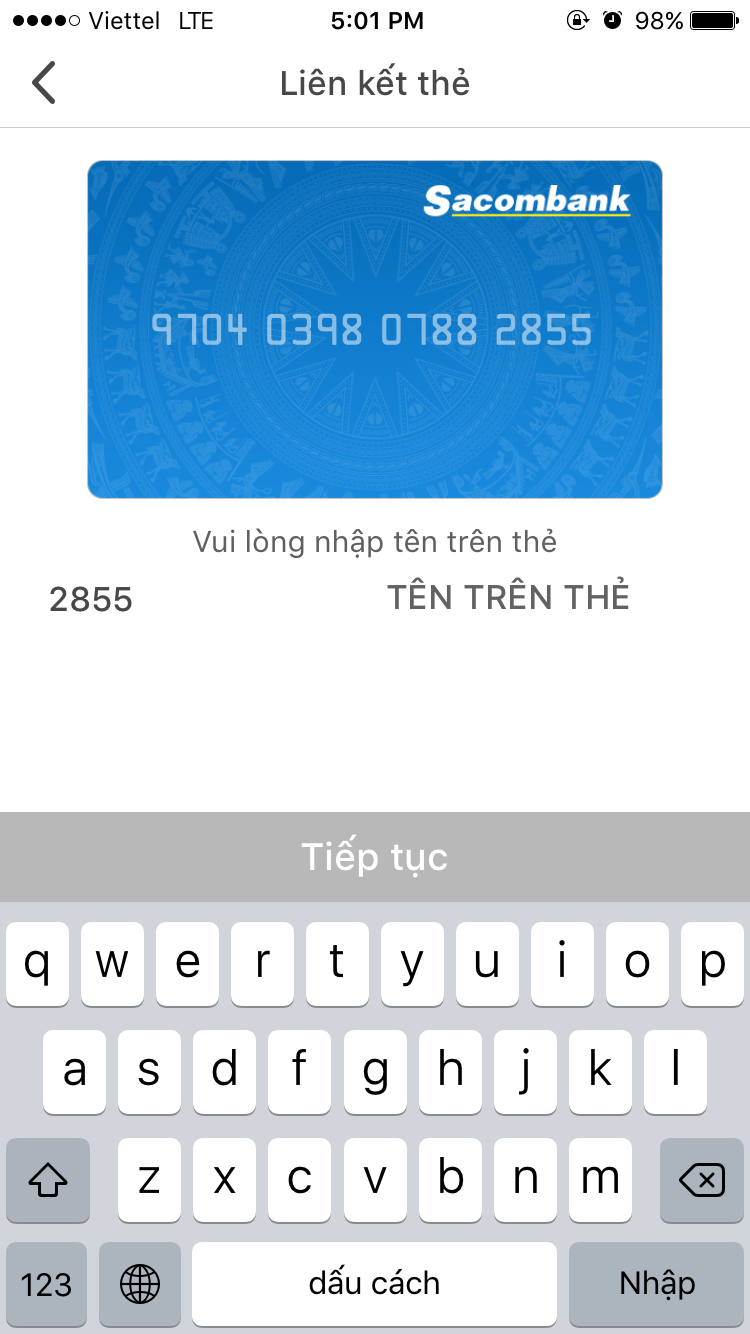This screenshot has height=1334, width=750.
Task: Go back from Liên kết thẻ screen
Action: [44, 83]
